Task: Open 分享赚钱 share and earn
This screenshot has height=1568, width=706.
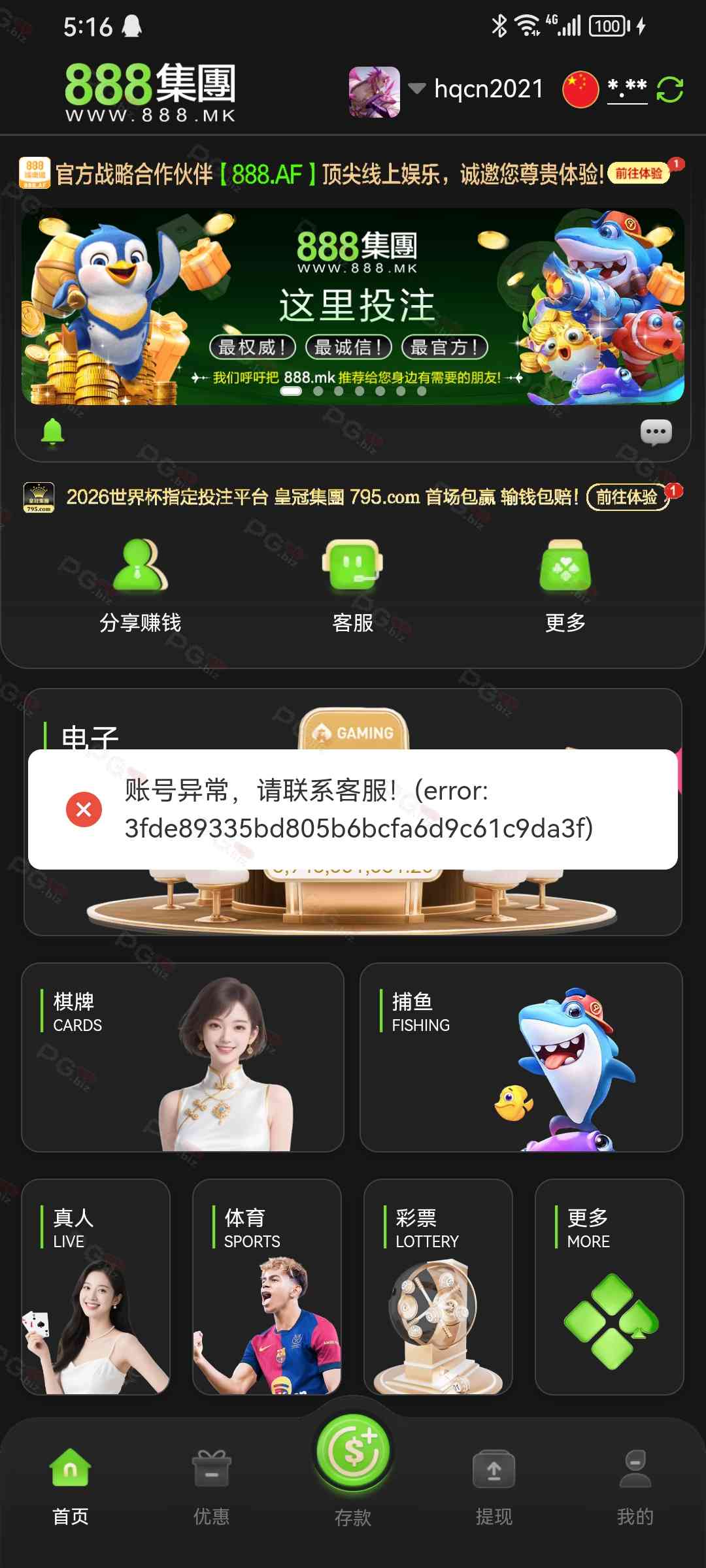Action: click(x=140, y=585)
